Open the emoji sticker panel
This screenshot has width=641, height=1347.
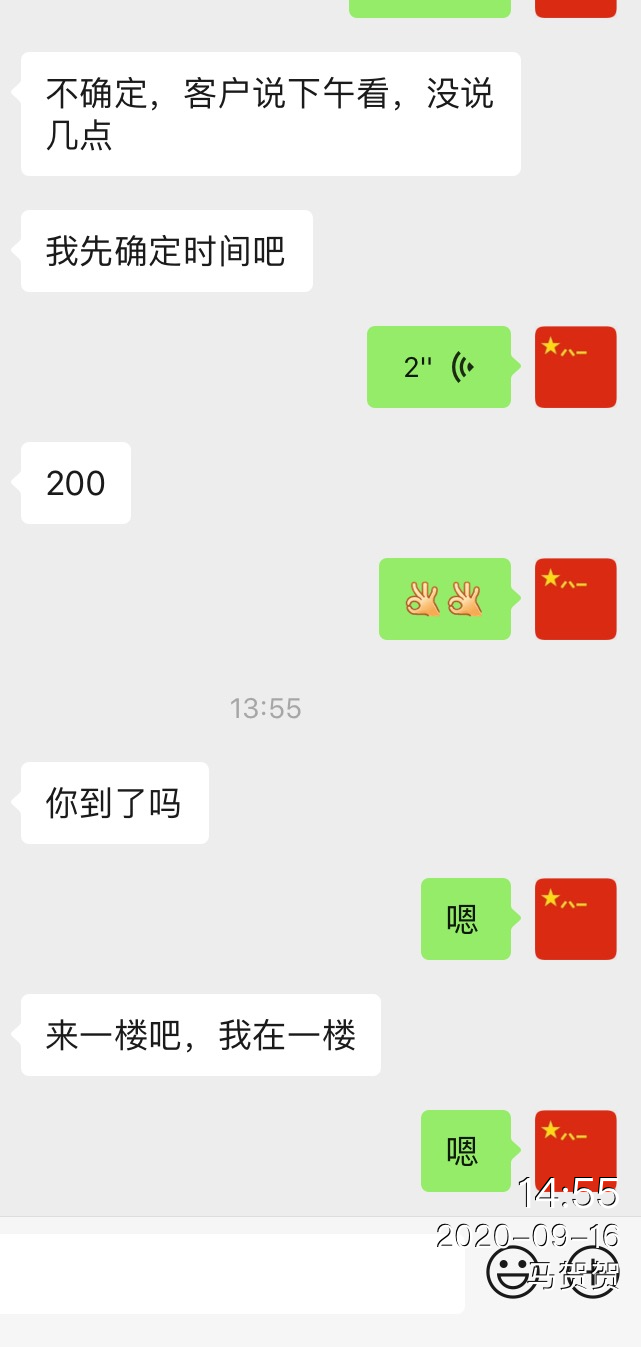(x=511, y=1272)
